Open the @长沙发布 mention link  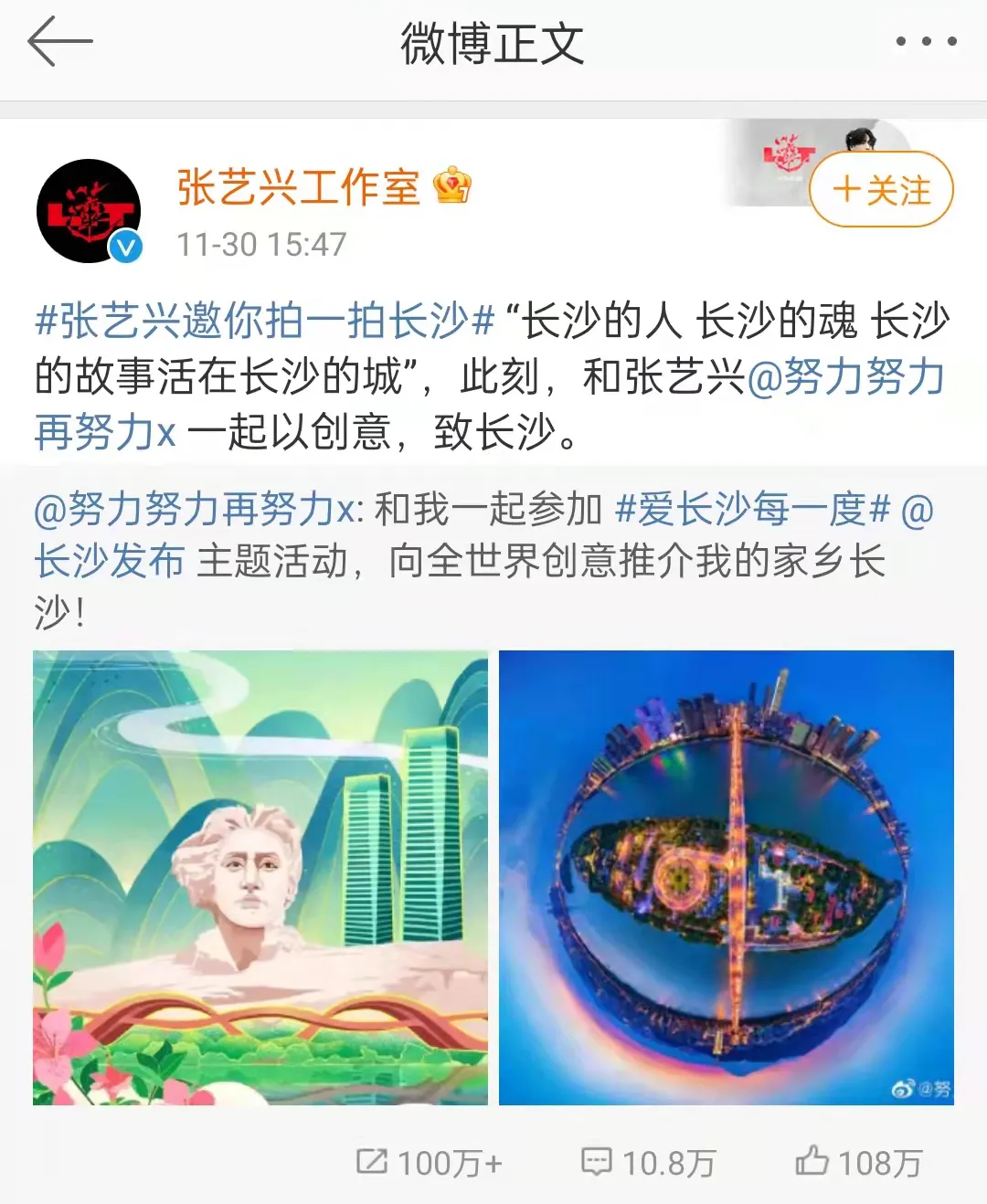click(x=110, y=561)
